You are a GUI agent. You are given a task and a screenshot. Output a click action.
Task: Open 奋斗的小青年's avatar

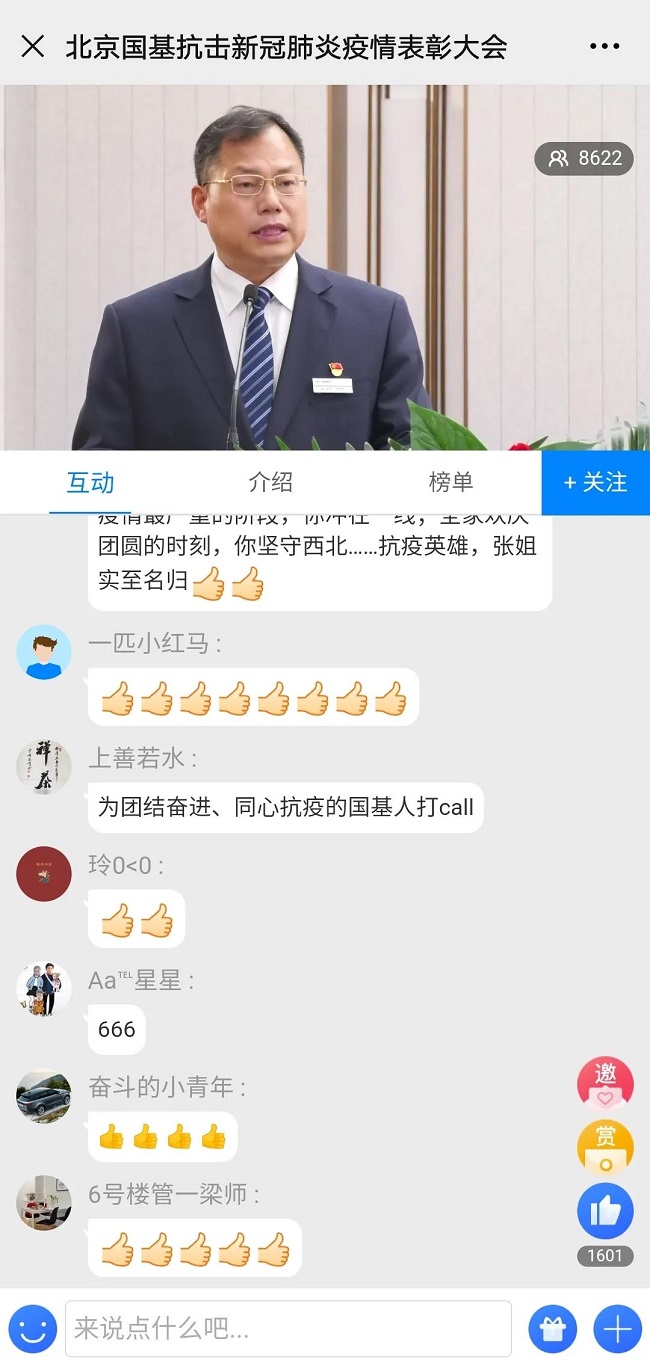click(44, 1096)
